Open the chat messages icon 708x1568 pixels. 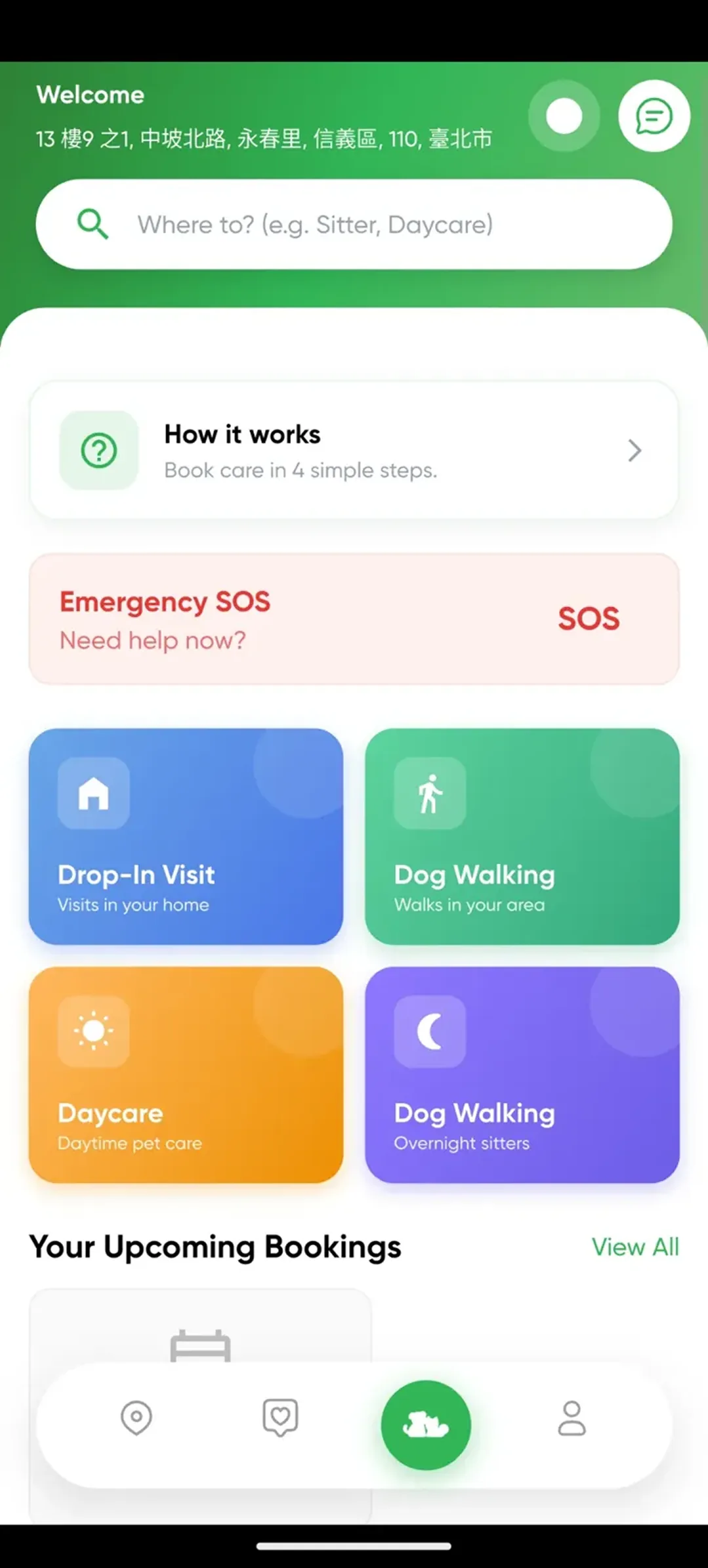pos(654,116)
